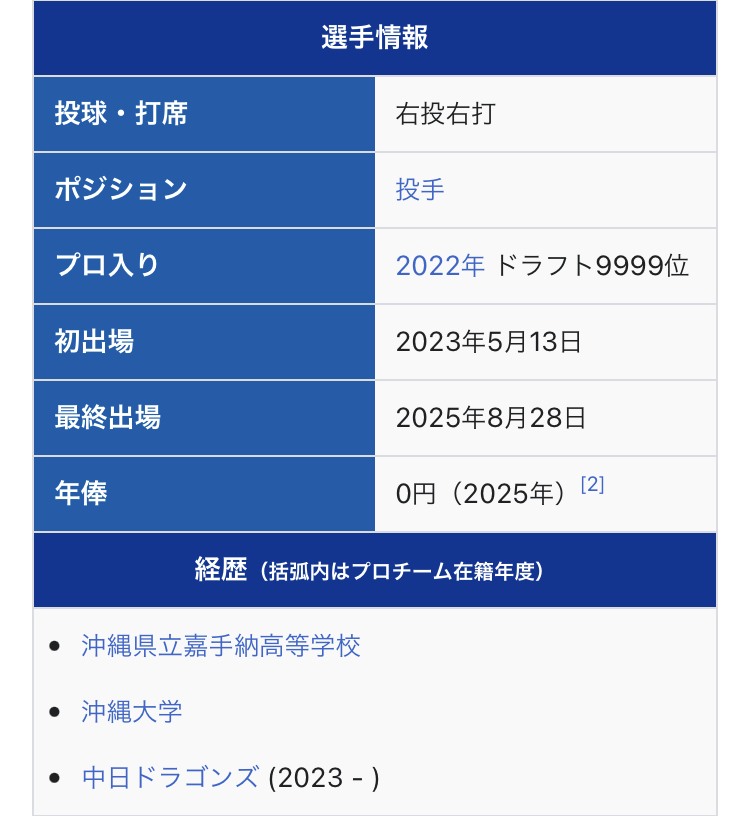
Task: Open the 沖縄大学 link
Action: (x=132, y=712)
